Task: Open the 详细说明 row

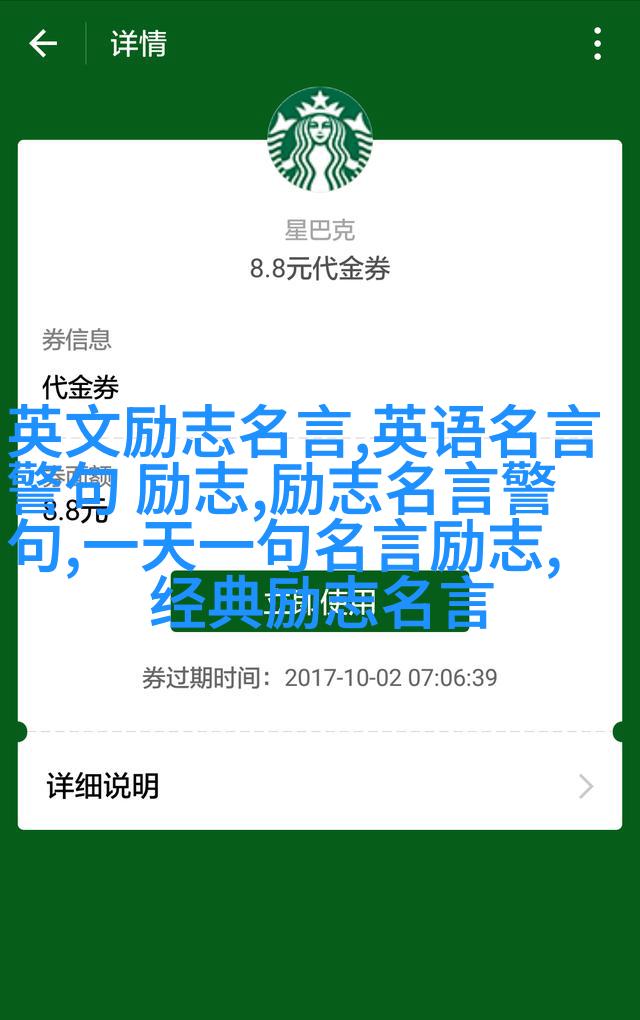Action: pyautogui.click(x=319, y=786)
